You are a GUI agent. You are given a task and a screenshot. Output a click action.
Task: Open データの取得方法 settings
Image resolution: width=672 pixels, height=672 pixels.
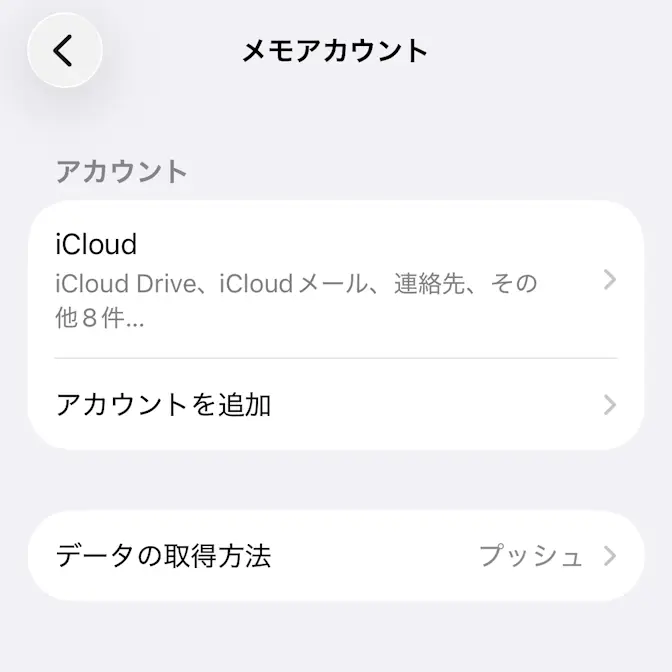[x=336, y=556]
